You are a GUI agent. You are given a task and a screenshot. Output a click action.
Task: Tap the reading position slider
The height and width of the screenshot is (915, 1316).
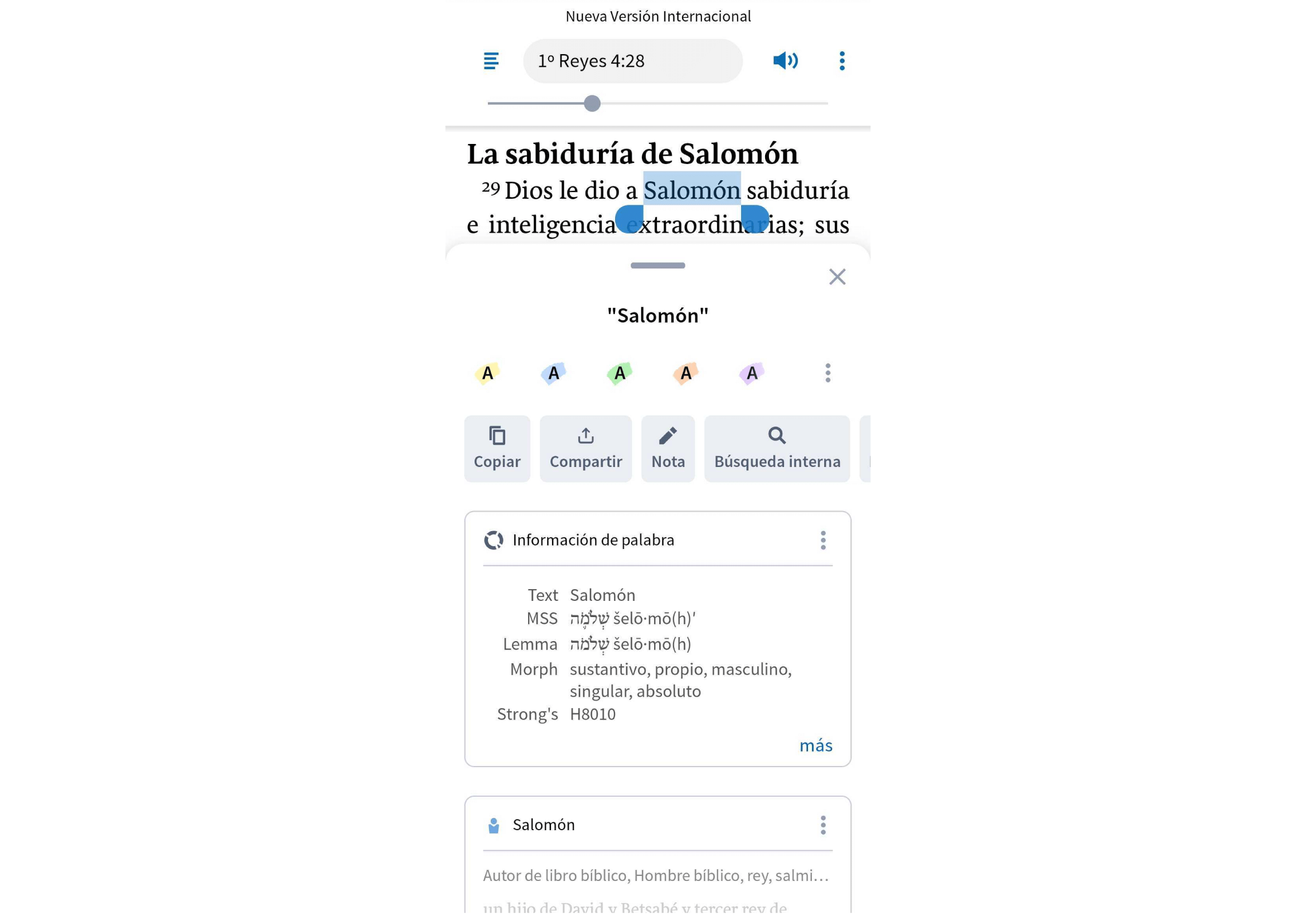592,104
